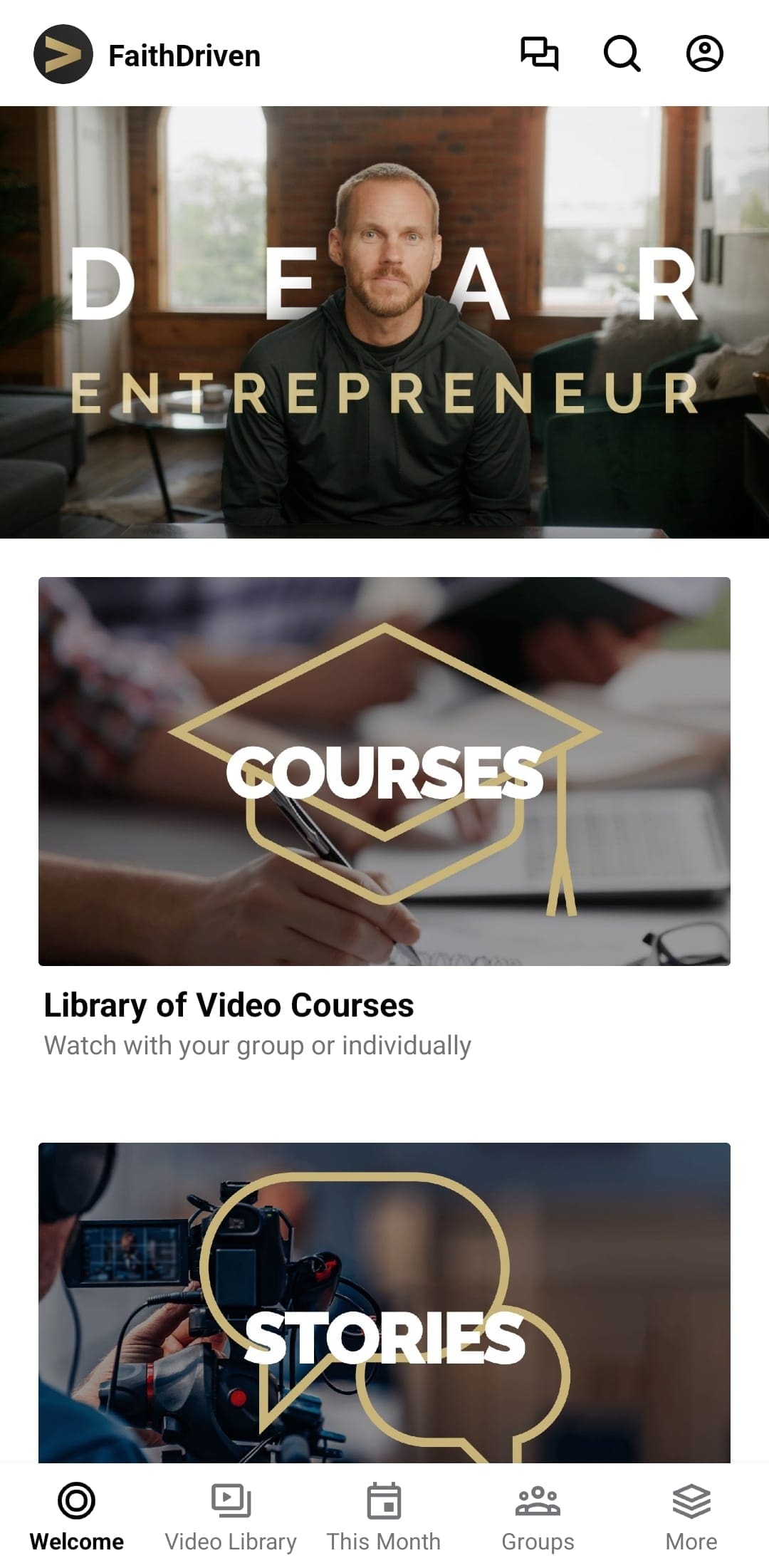Screen dimensions: 769x1568
Task: Open the Courses video library card
Action: [x=384, y=771]
